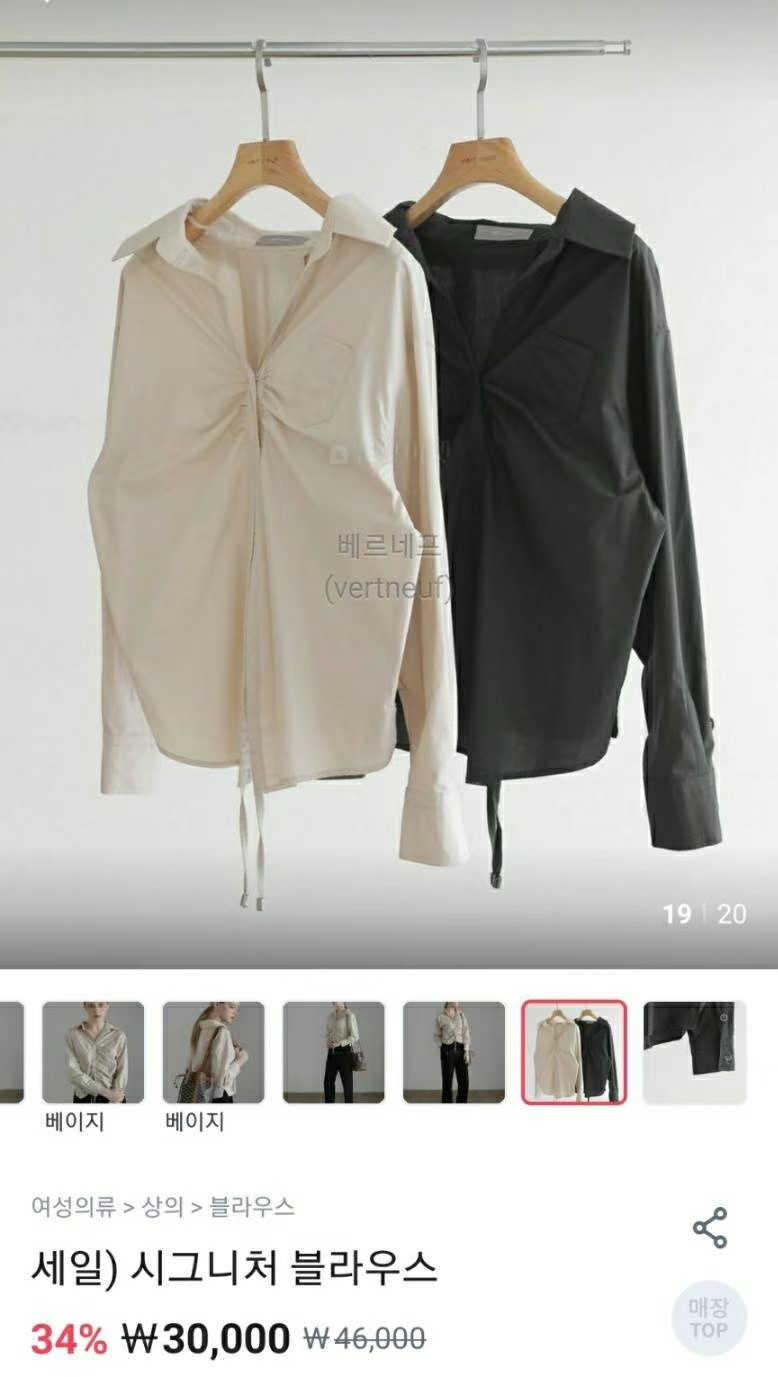Select the highlighted beige and black blouses thumbnail

tap(574, 1052)
